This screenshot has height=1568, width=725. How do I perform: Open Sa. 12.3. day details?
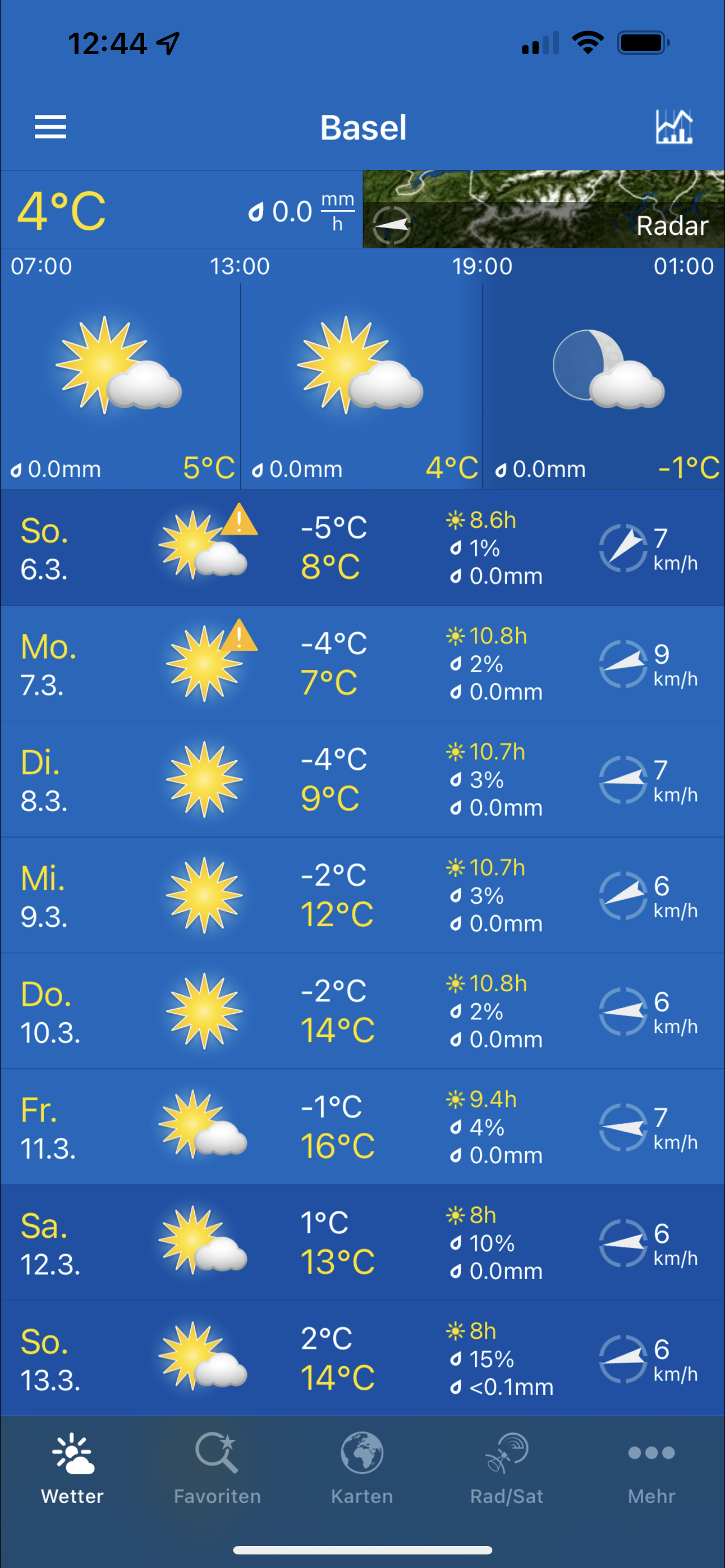[x=362, y=1242]
